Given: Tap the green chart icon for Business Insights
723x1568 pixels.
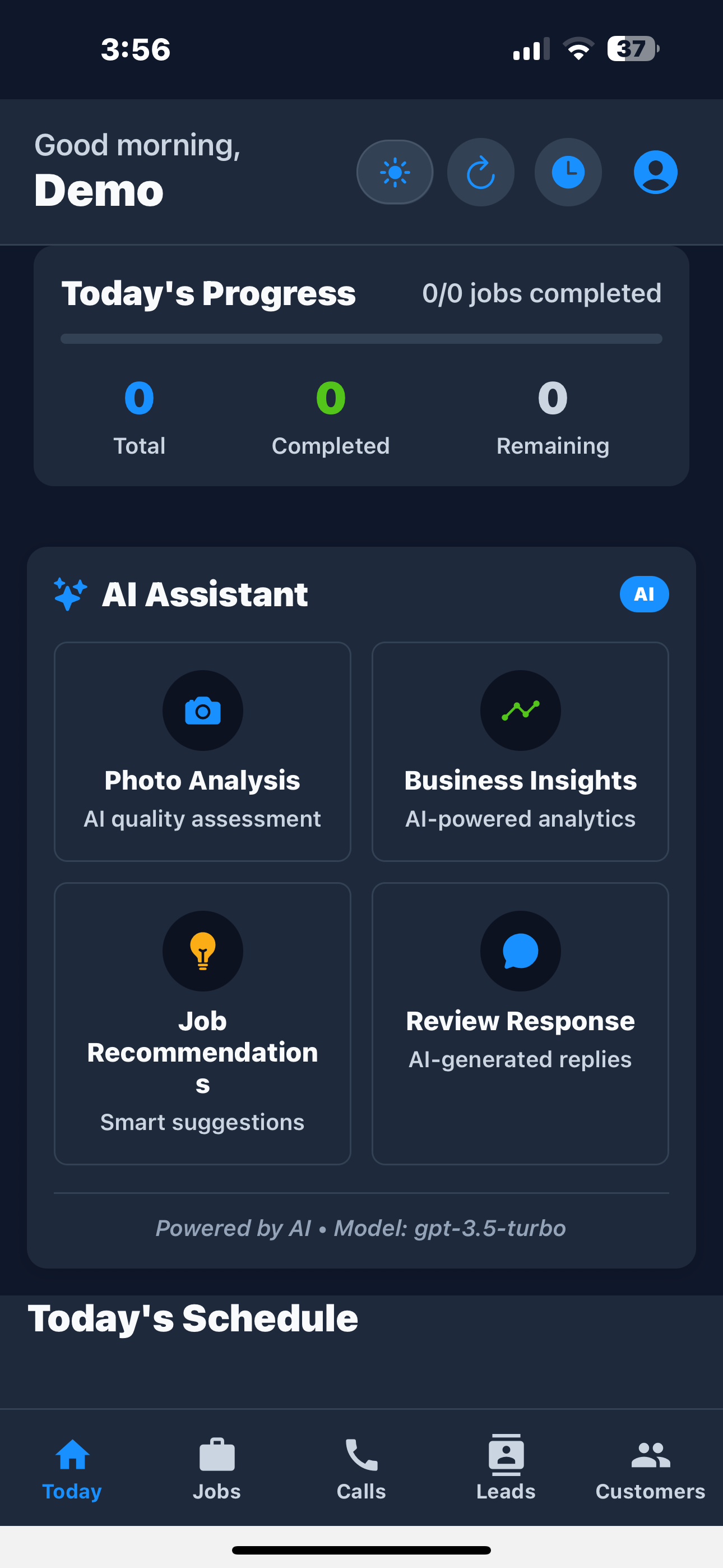Looking at the screenshot, I should [x=520, y=710].
